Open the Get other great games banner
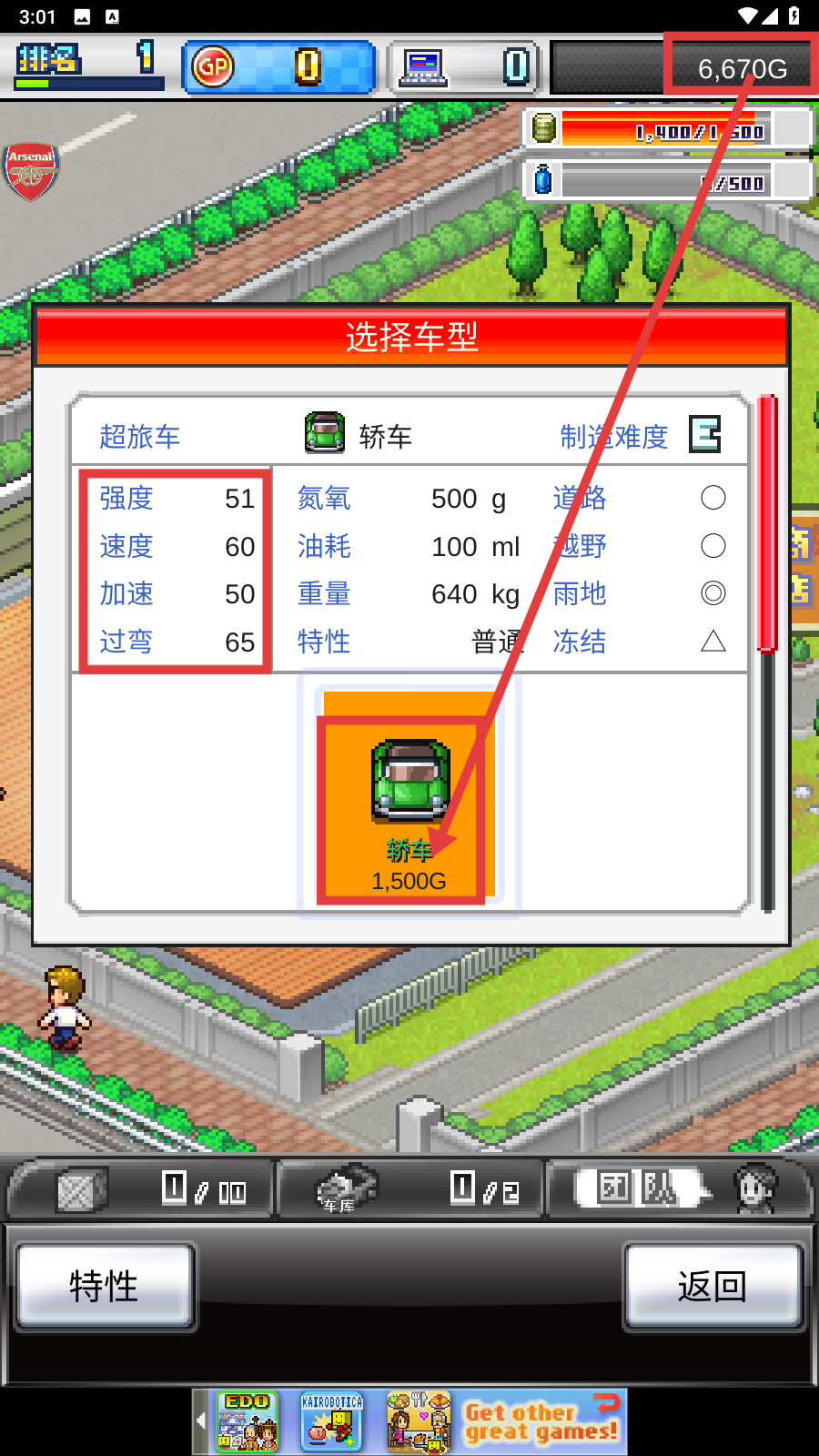The width and height of the screenshot is (819, 1456). click(541, 1421)
